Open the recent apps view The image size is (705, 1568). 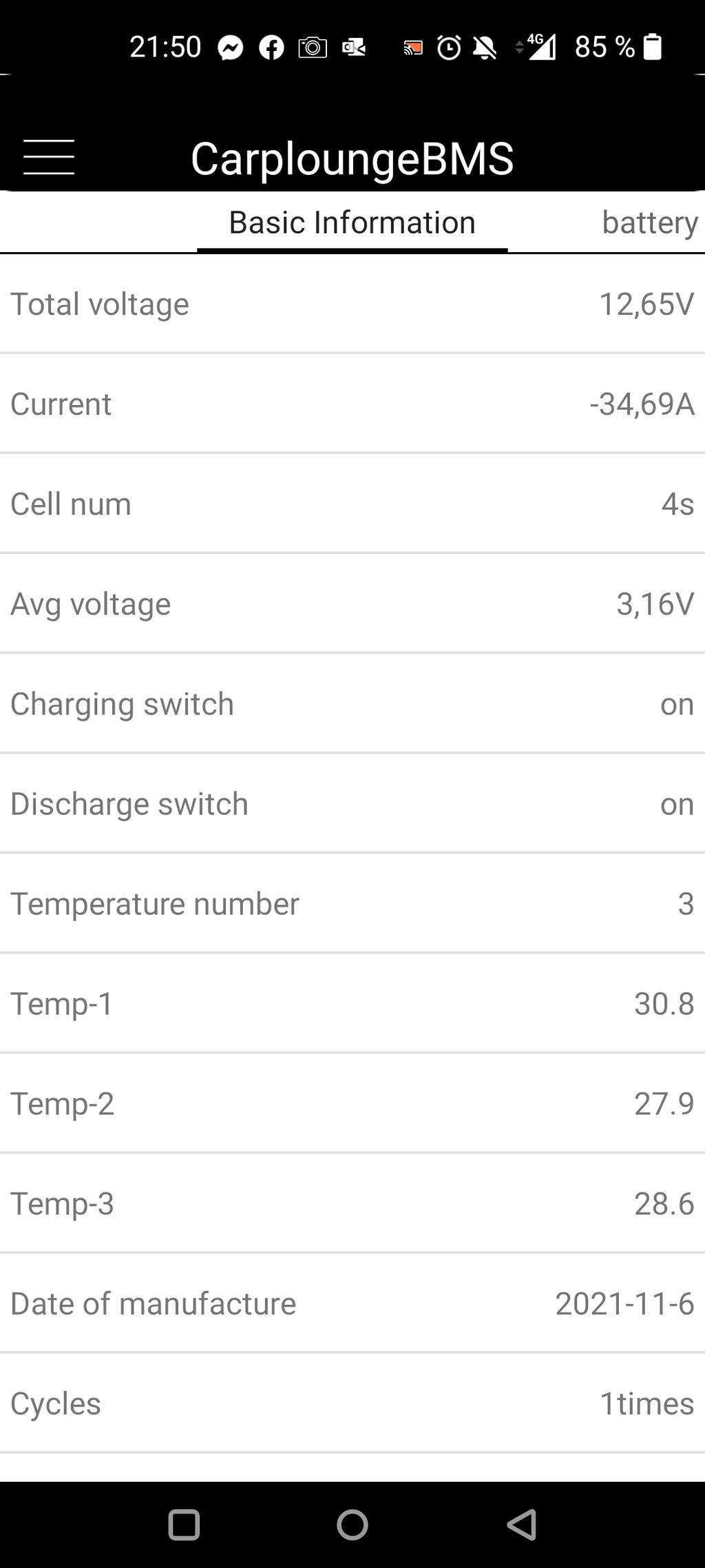click(184, 1524)
